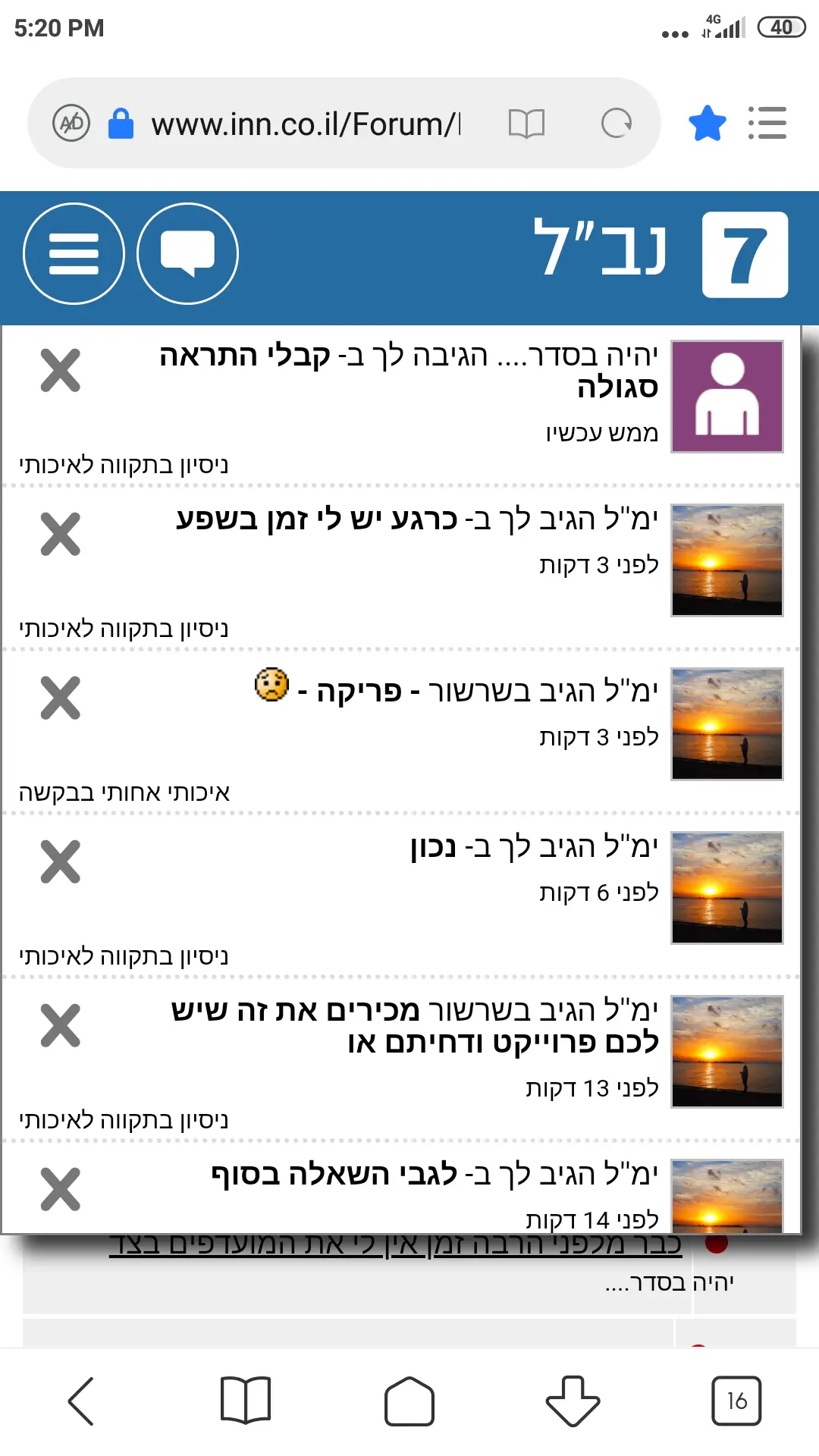819x1456 pixels.
Task: Dismiss the notification about כרגע יש לי זמן בשפע
Action: point(61,534)
